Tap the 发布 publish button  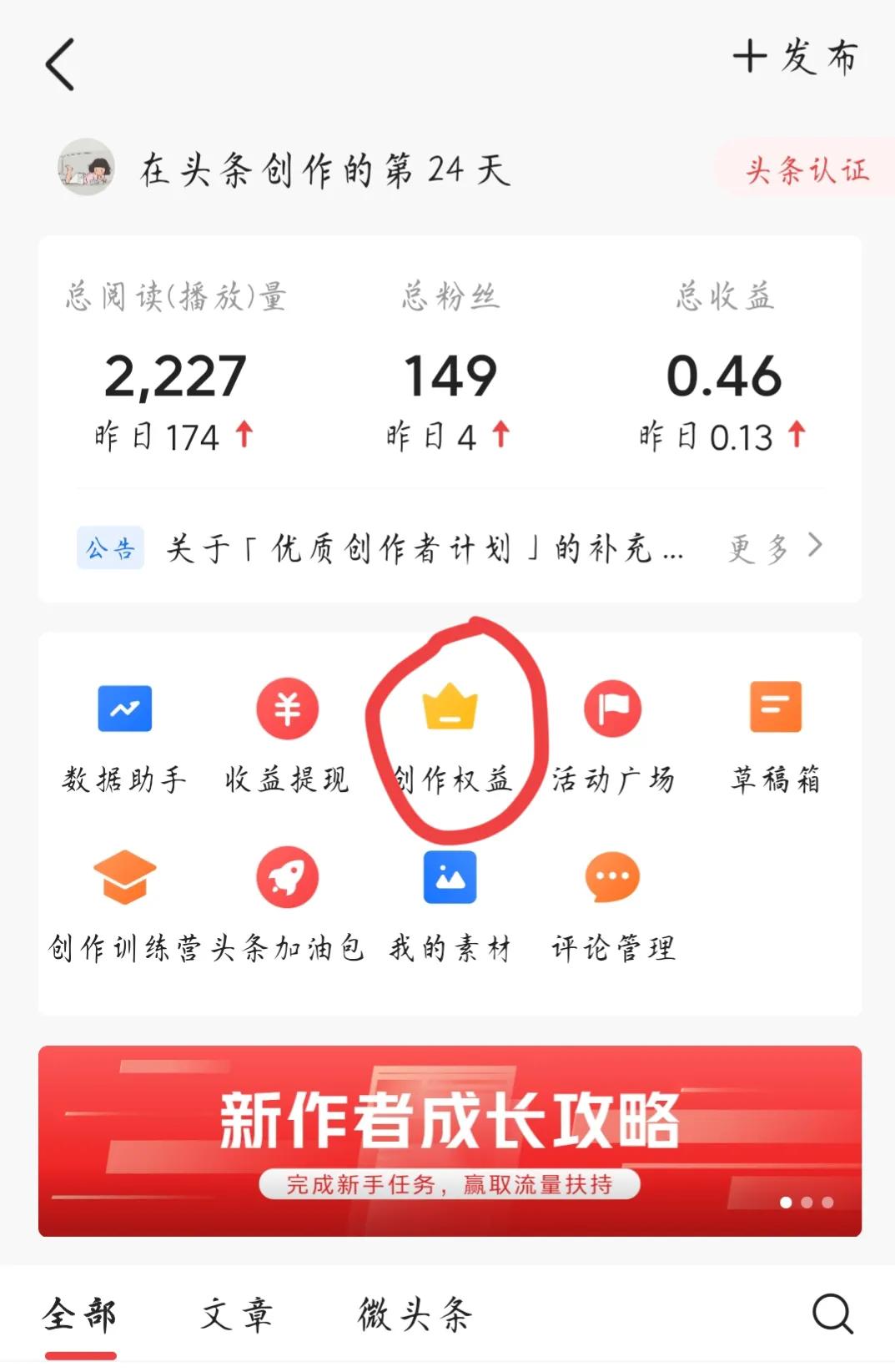797,58
